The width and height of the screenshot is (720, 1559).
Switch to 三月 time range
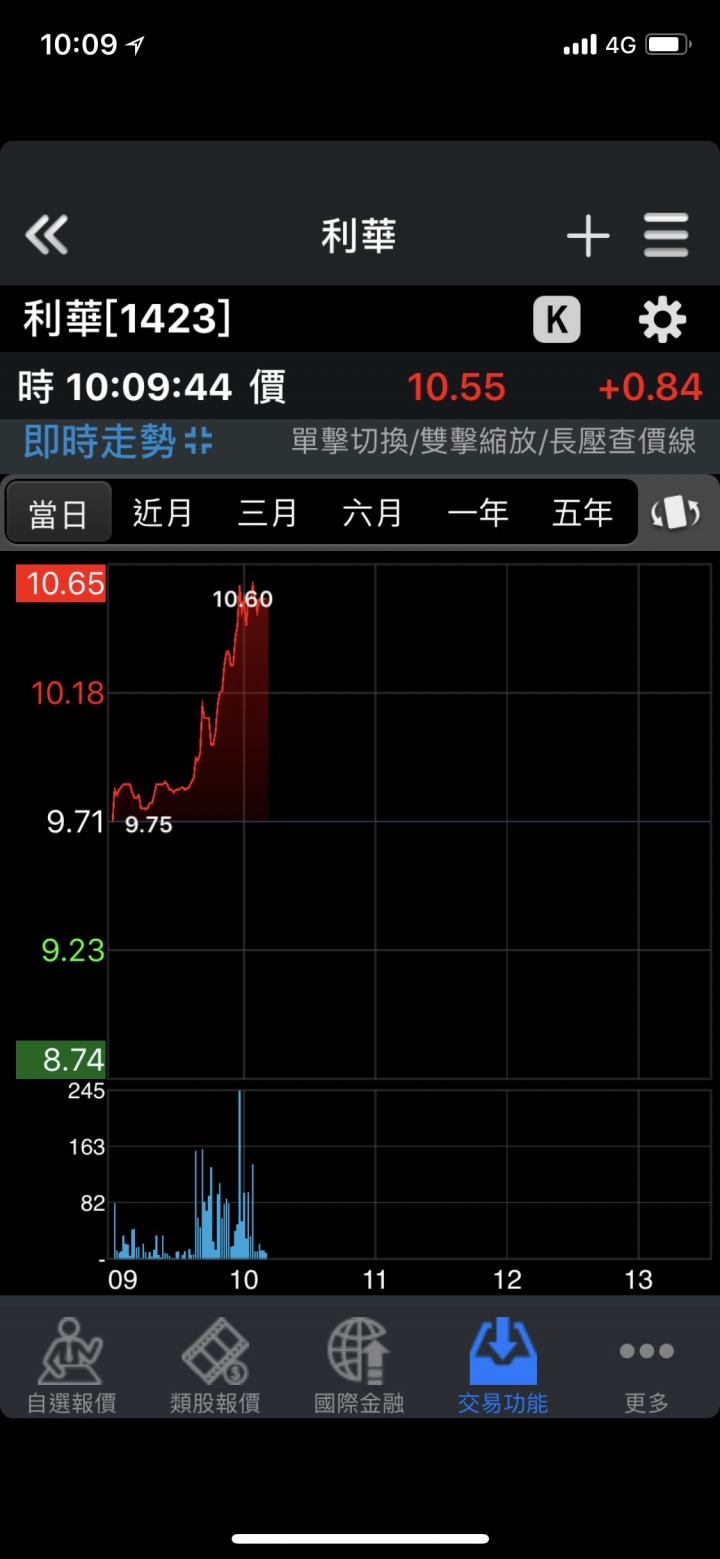tap(267, 514)
